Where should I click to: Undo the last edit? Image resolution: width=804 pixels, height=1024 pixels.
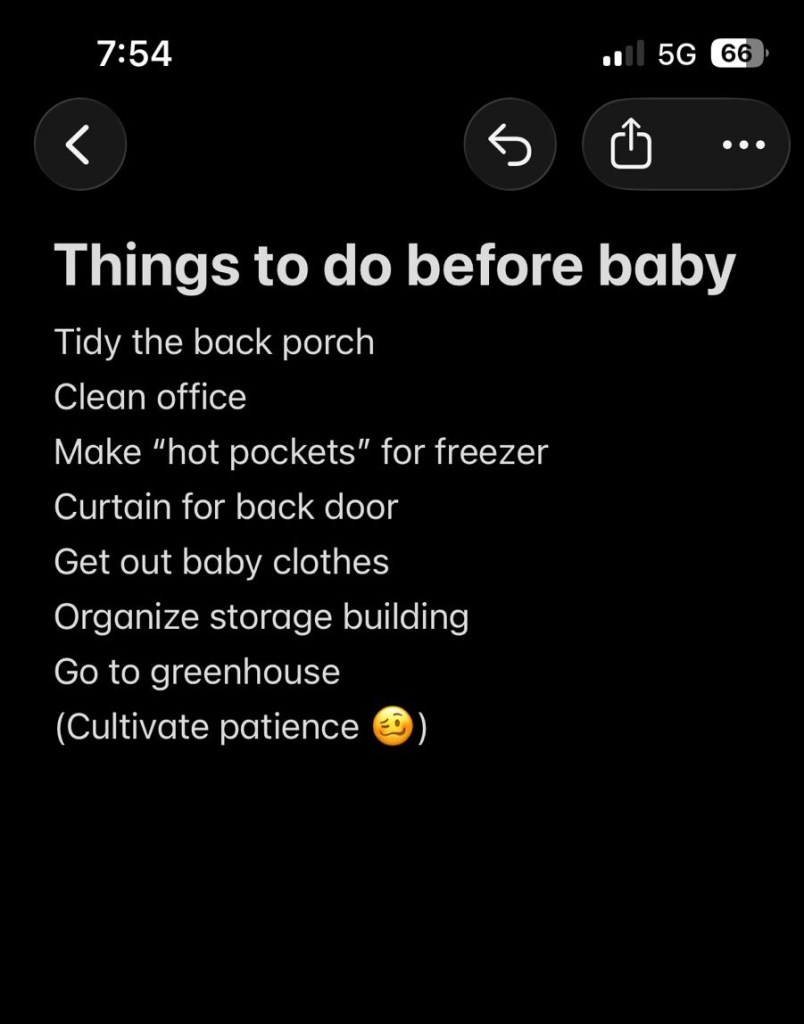(510, 145)
